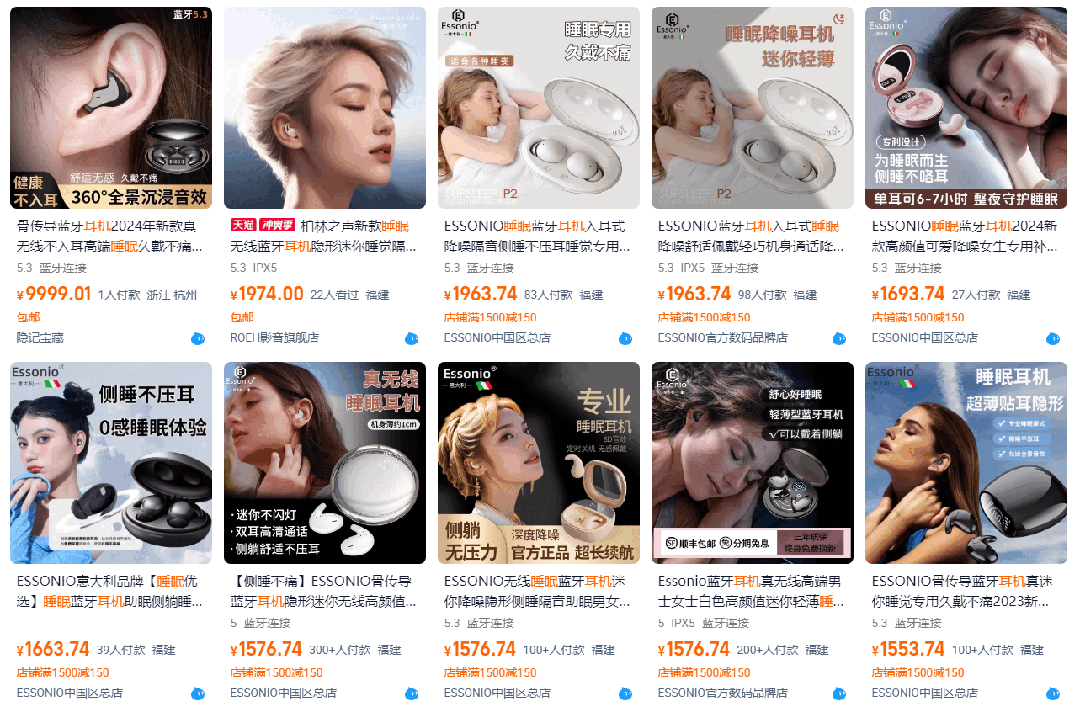Open the ¥1576.74 product with 100+人付款

pyautogui.click(x=538, y=462)
